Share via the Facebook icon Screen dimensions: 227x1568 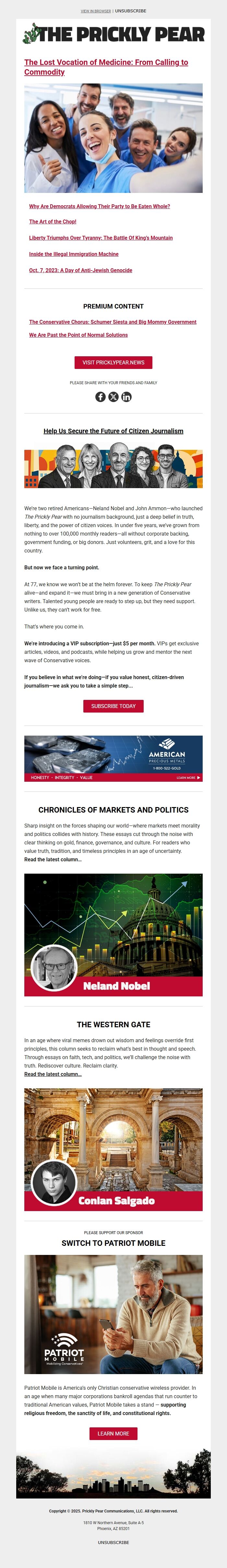[x=101, y=397]
